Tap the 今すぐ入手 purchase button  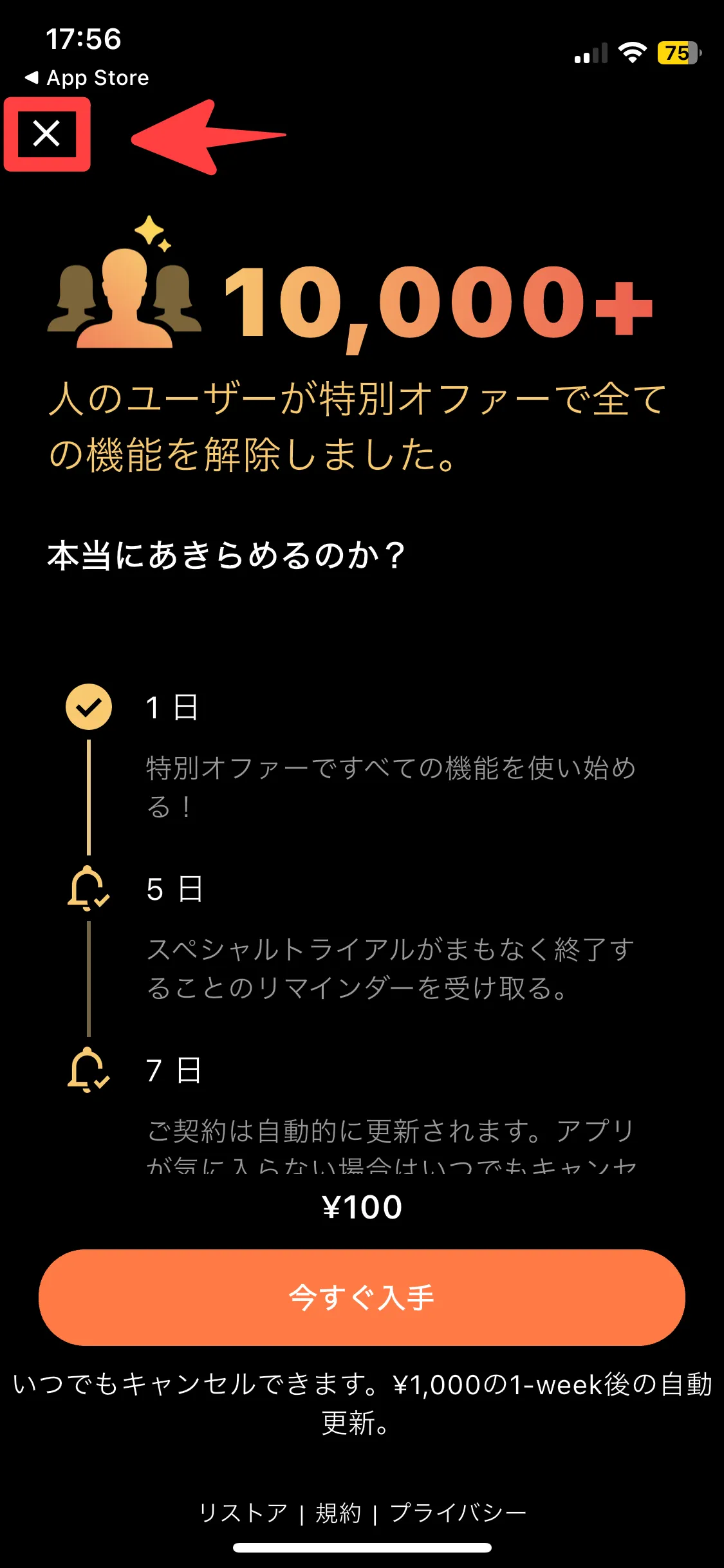tap(362, 1298)
